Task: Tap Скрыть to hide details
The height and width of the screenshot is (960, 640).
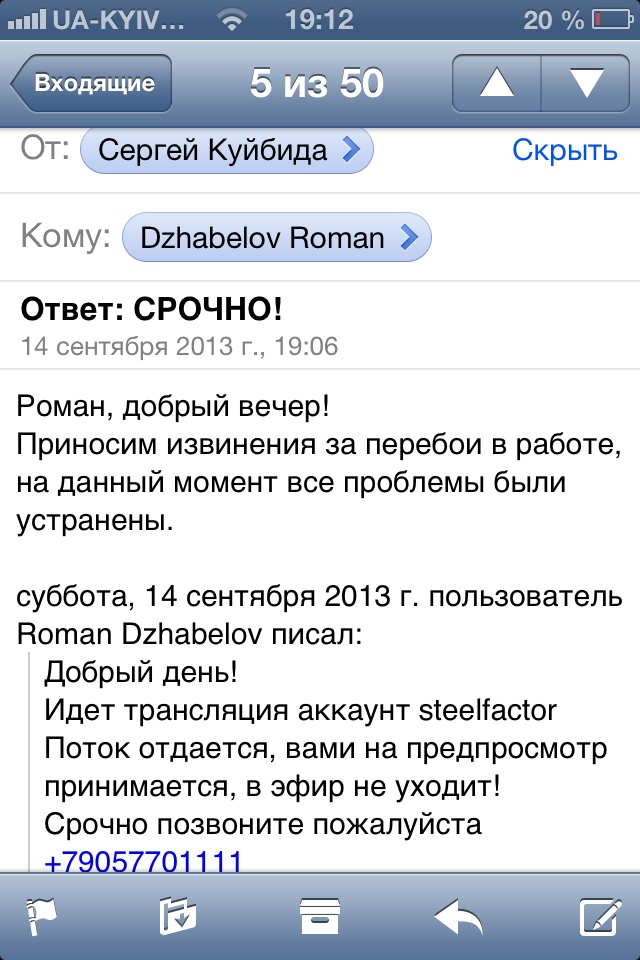Action: (565, 151)
